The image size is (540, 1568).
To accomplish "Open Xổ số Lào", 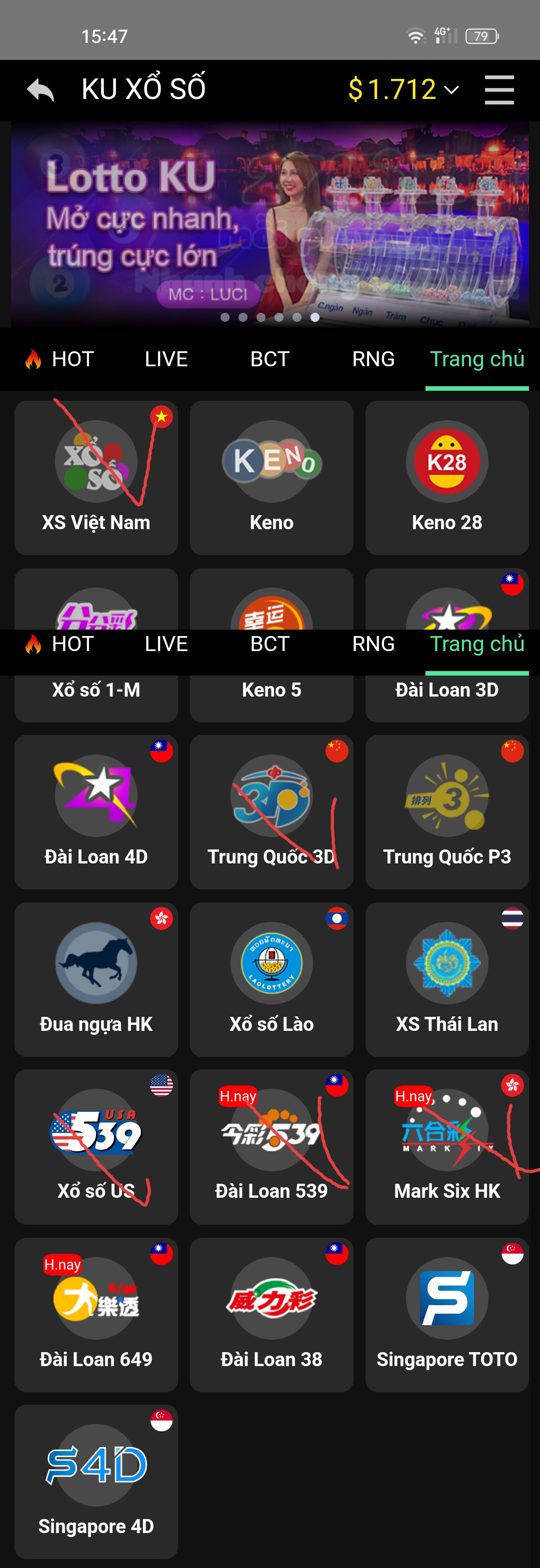I will point(271,979).
